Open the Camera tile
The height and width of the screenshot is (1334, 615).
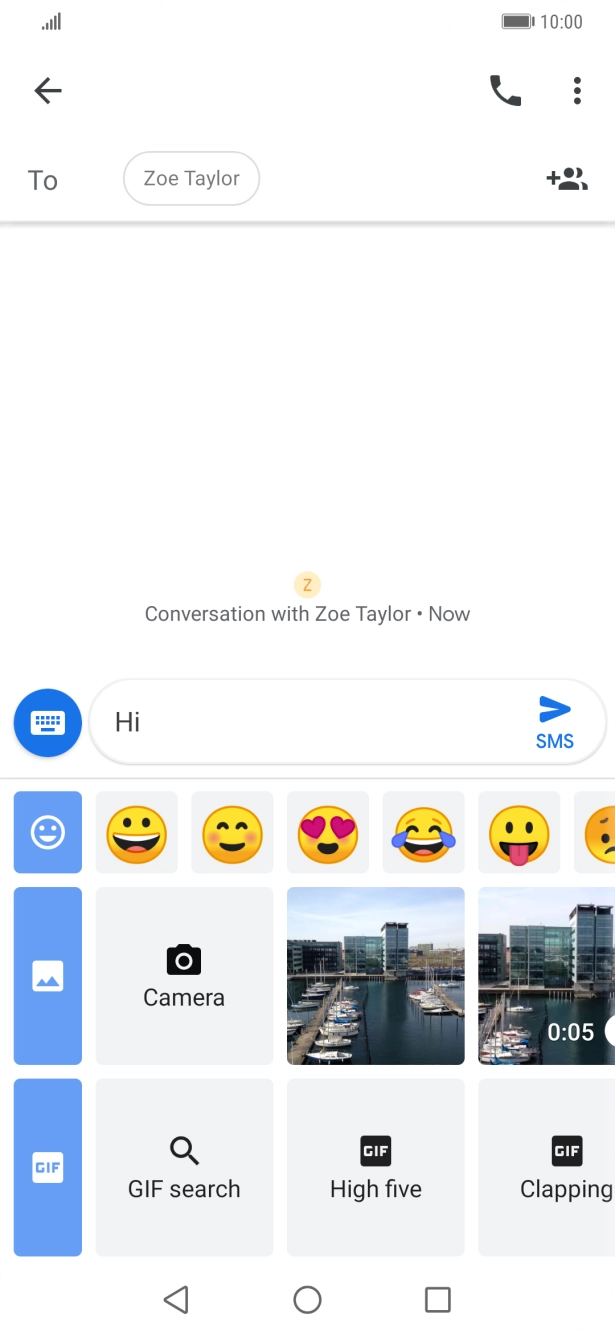click(184, 975)
